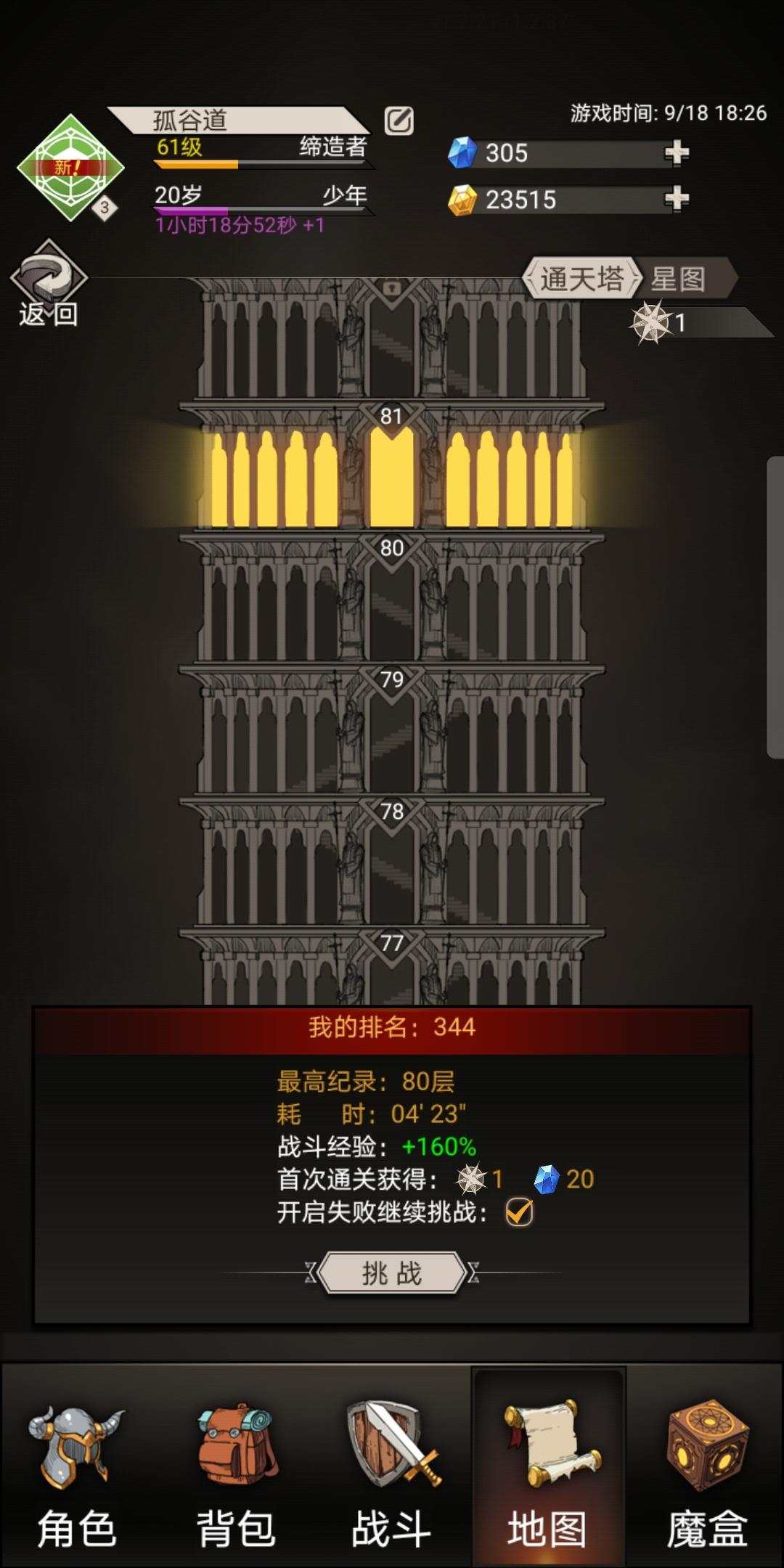Open the 地图 map tab

pyautogui.click(x=548, y=1481)
